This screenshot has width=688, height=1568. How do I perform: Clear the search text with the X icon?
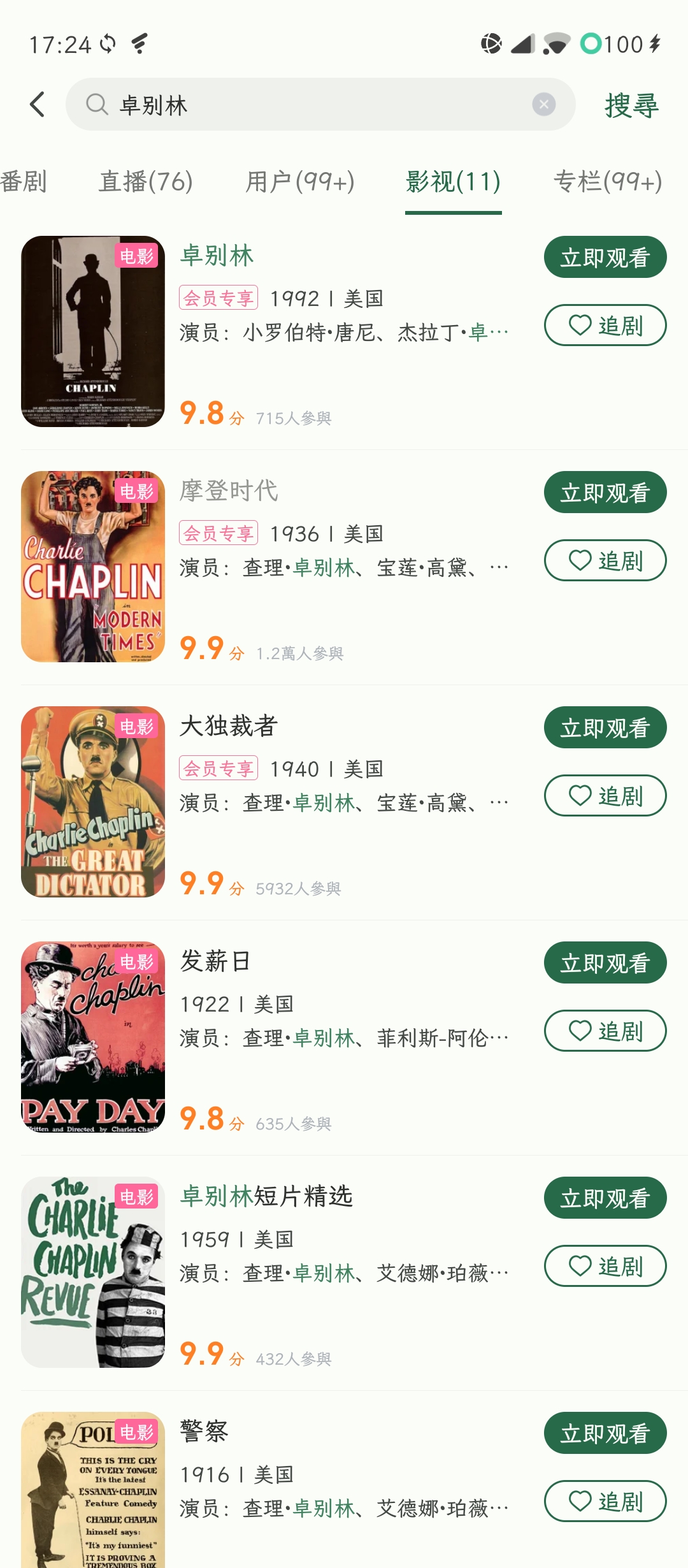point(543,103)
